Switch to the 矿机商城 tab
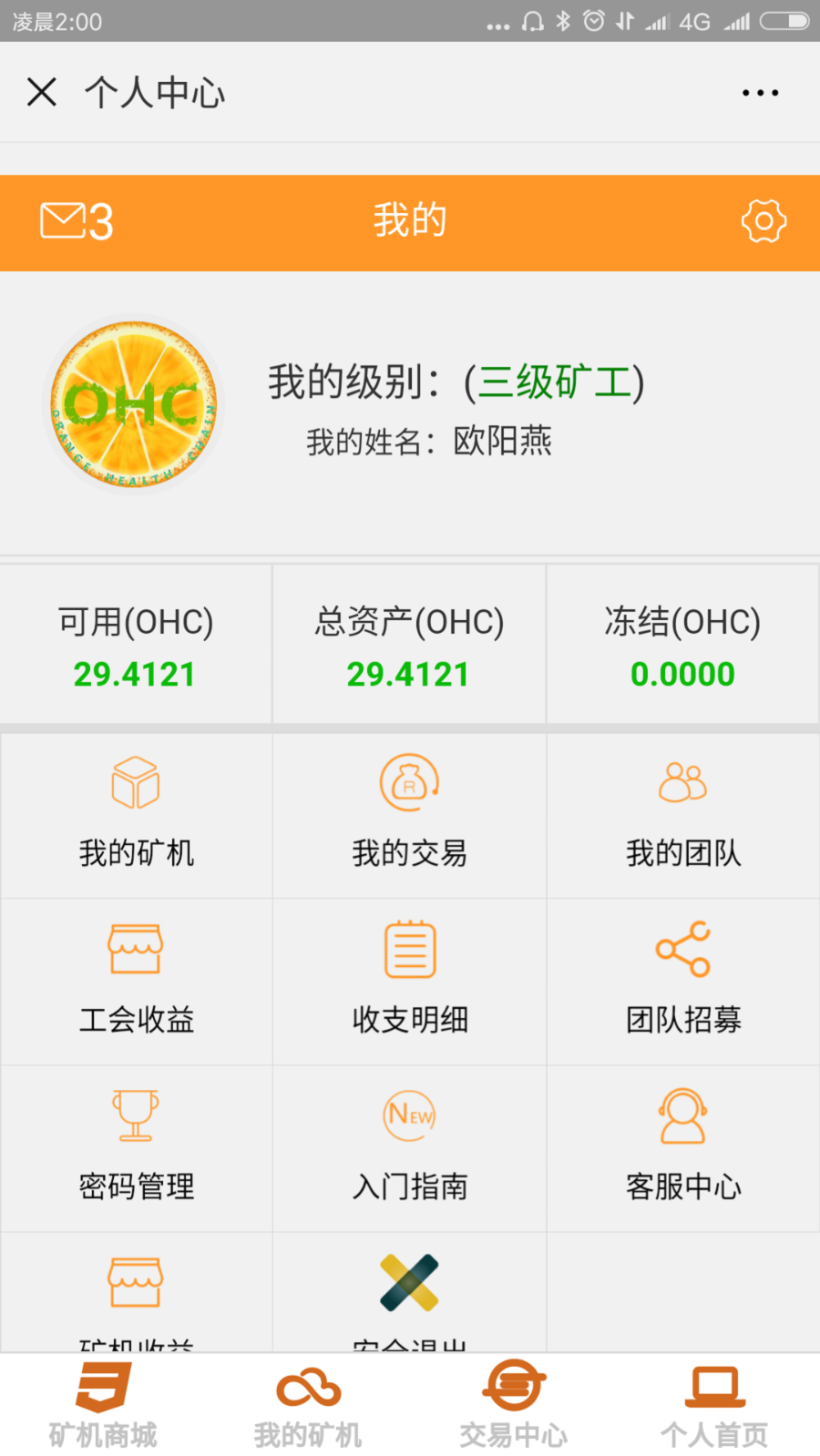 coord(102,1402)
